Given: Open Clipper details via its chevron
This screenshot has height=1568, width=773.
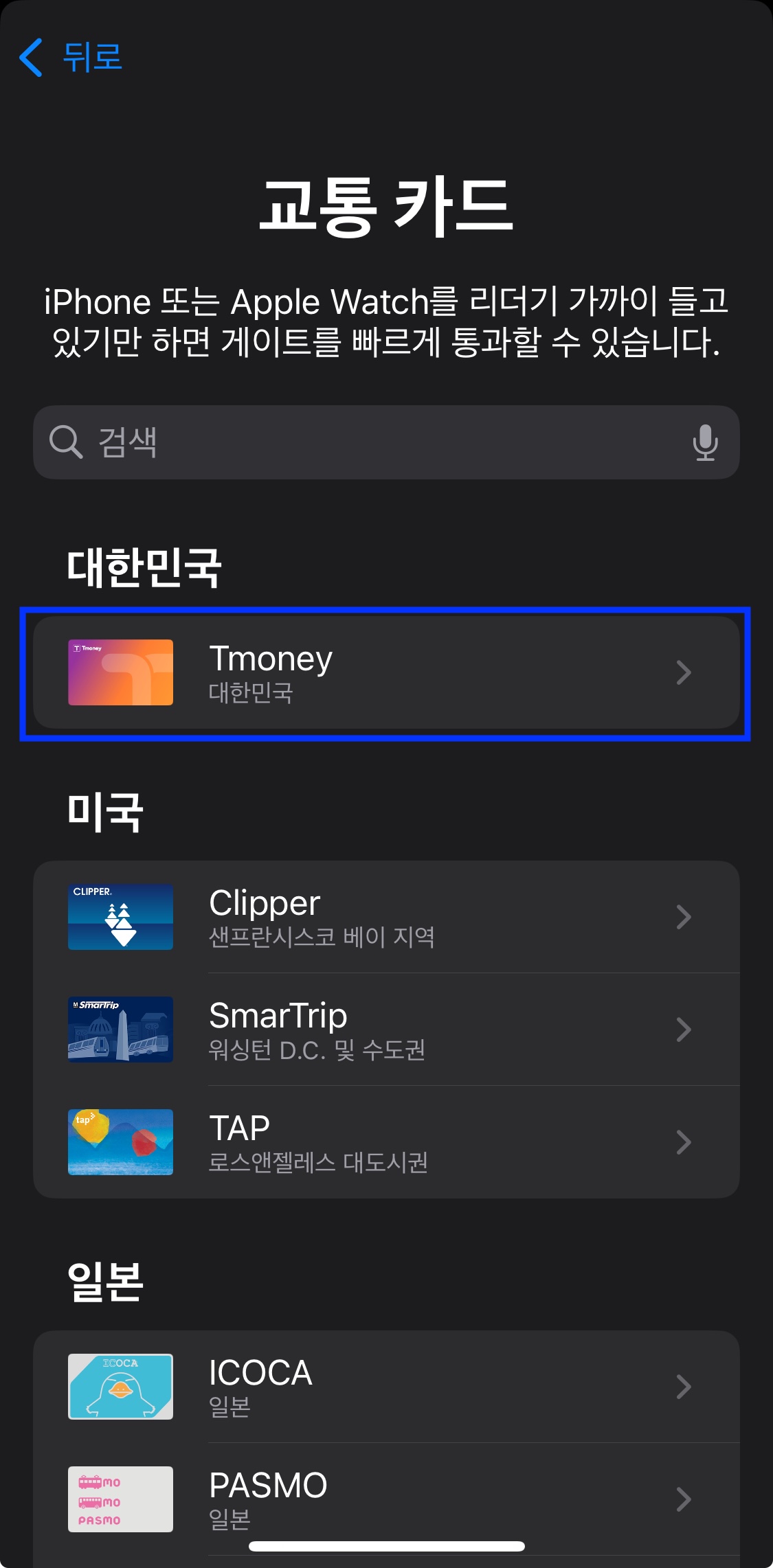Looking at the screenshot, I should point(684,916).
